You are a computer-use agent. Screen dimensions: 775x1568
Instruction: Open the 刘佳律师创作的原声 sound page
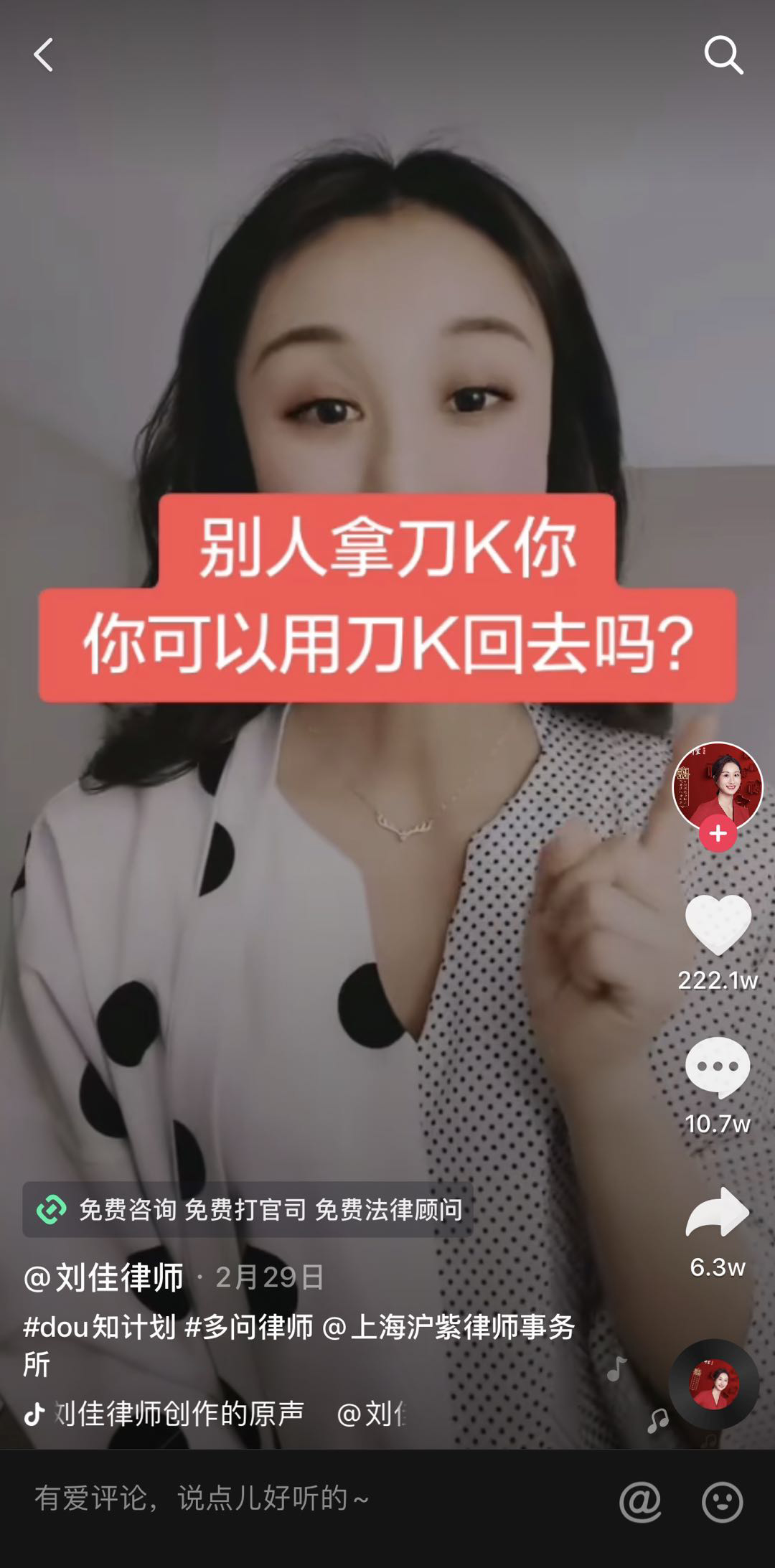tap(179, 1414)
